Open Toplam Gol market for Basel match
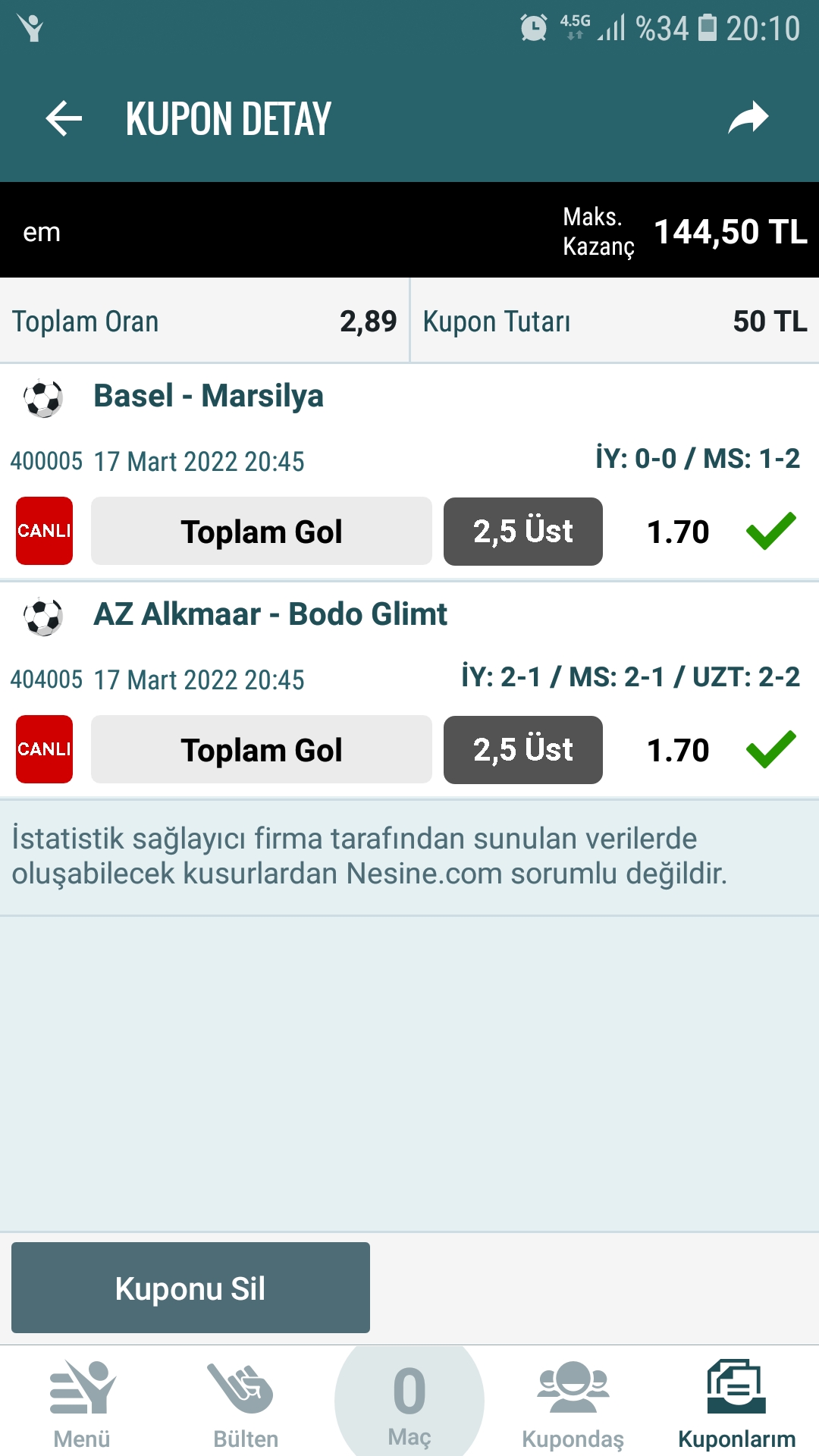This screenshot has width=819, height=1456. coord(261,531)
